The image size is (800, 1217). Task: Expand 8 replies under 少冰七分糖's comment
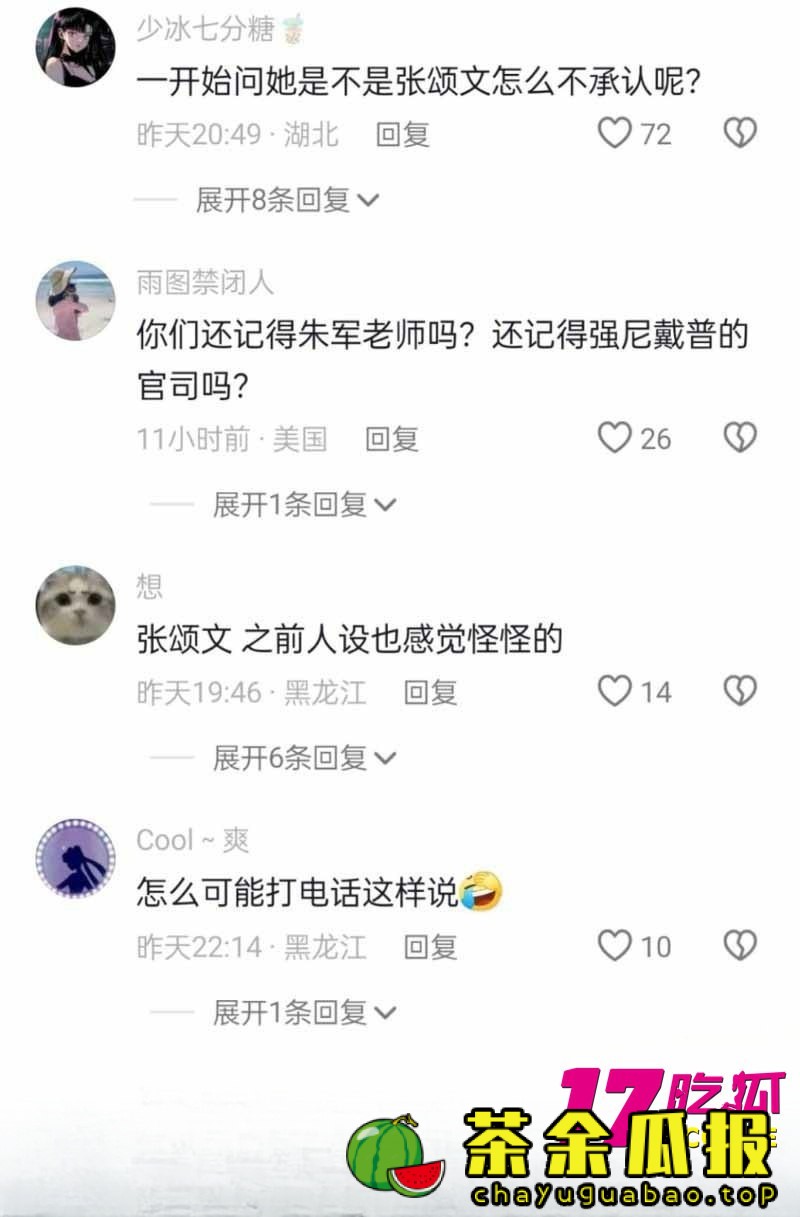tap(287, 200)
